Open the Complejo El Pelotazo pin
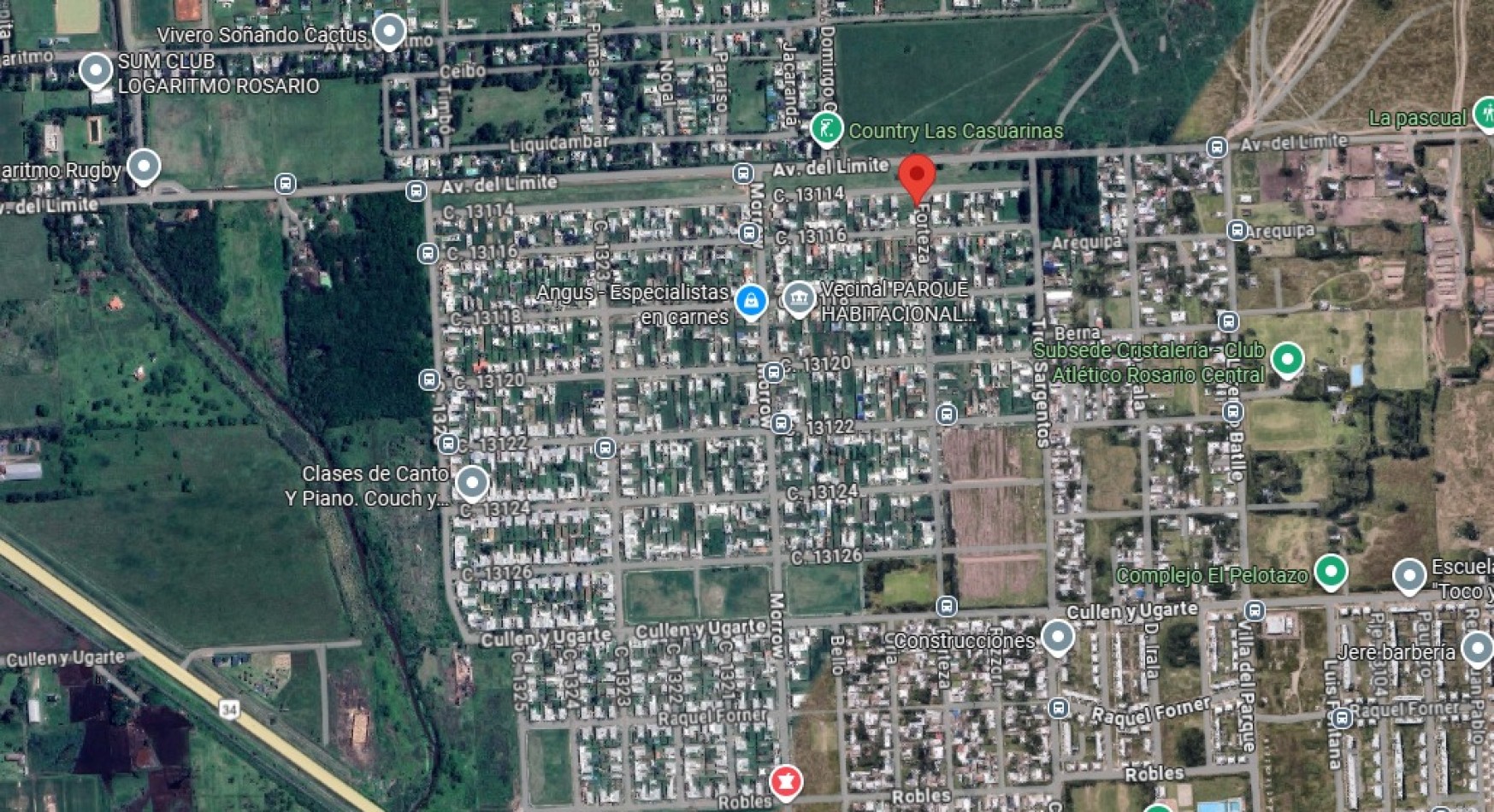The image size is (1494, 812). coord(1331,571)
